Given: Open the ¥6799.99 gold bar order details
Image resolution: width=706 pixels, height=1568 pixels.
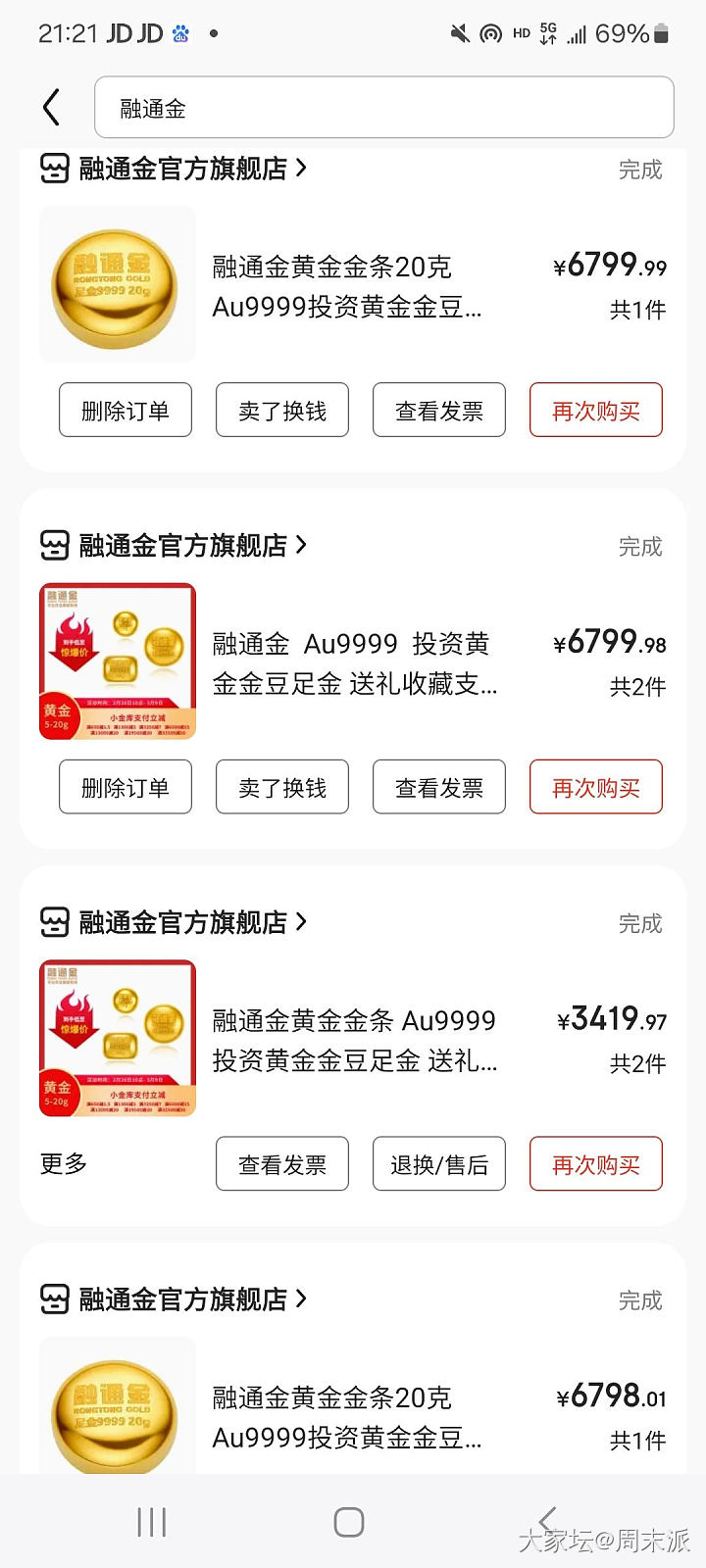Looking at the screenshot, I should click(x=346, y=286).
